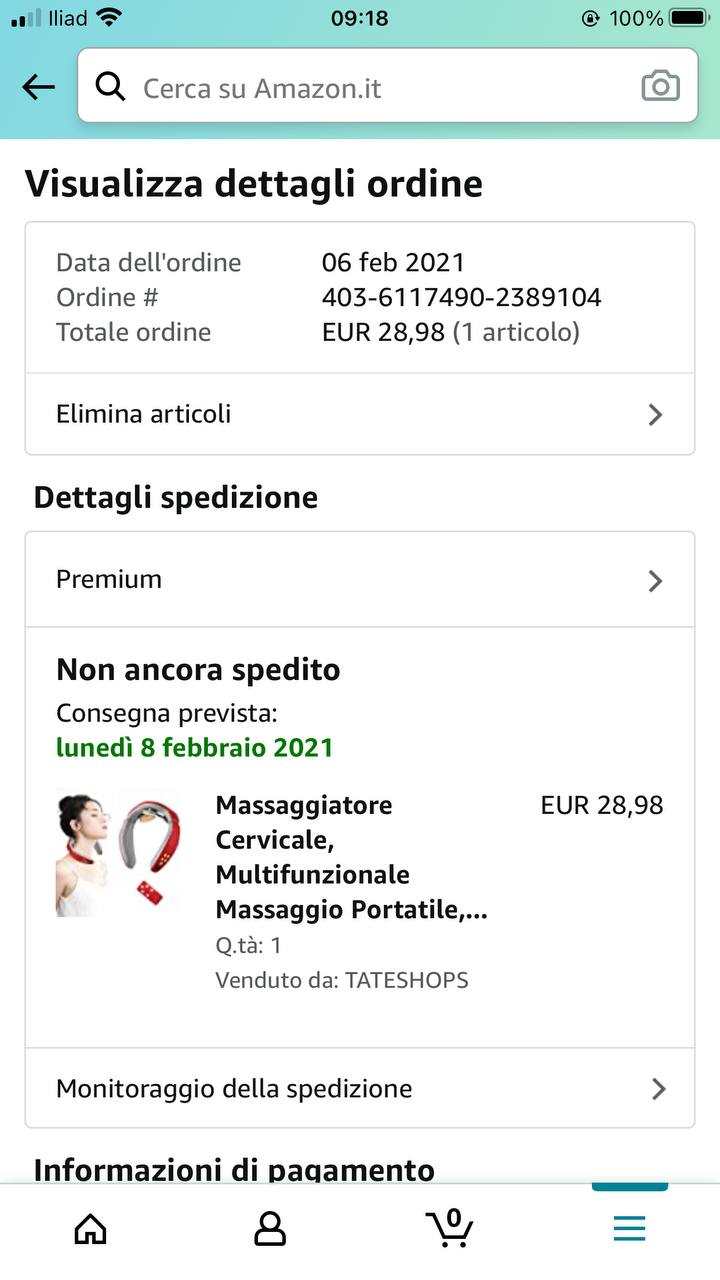Open the Massaggiatore Cervicale product title
The height and width of the screenshot is (1280, 720).
pyautogui.click(x=352, y=858)
